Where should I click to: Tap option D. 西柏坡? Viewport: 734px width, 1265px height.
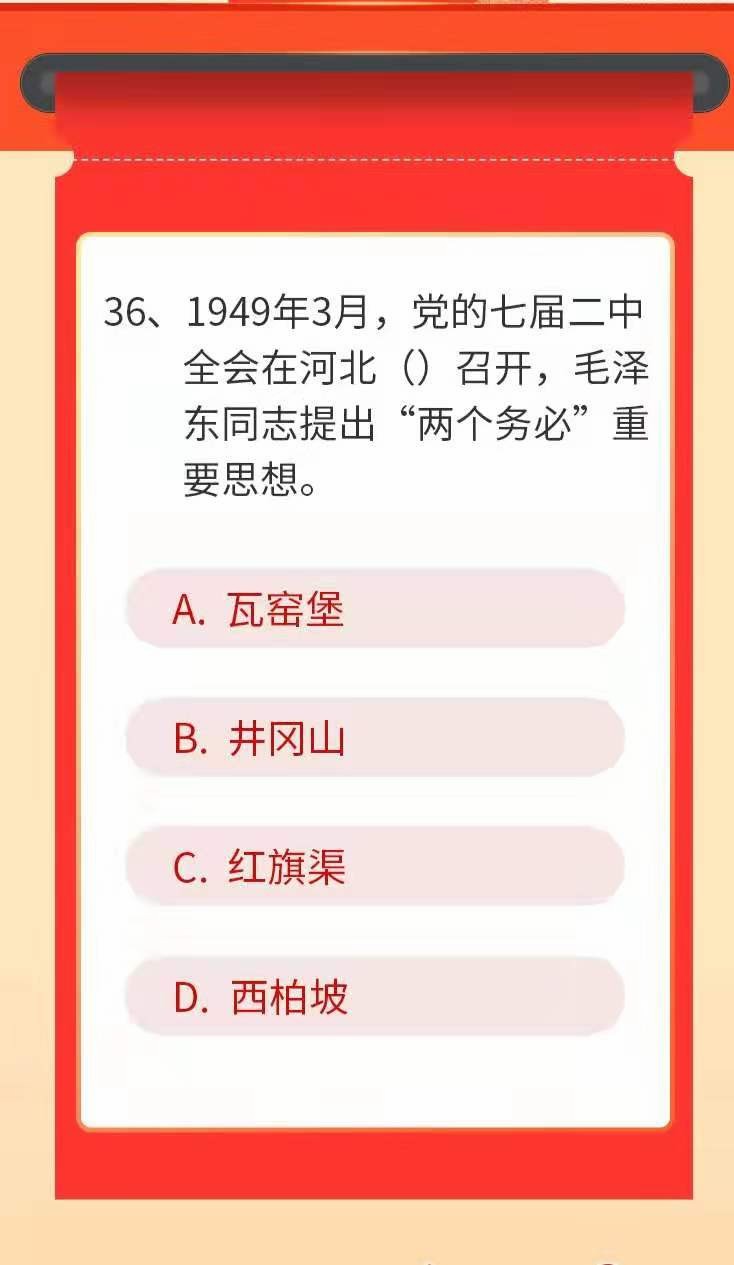(x=375, y=996)
